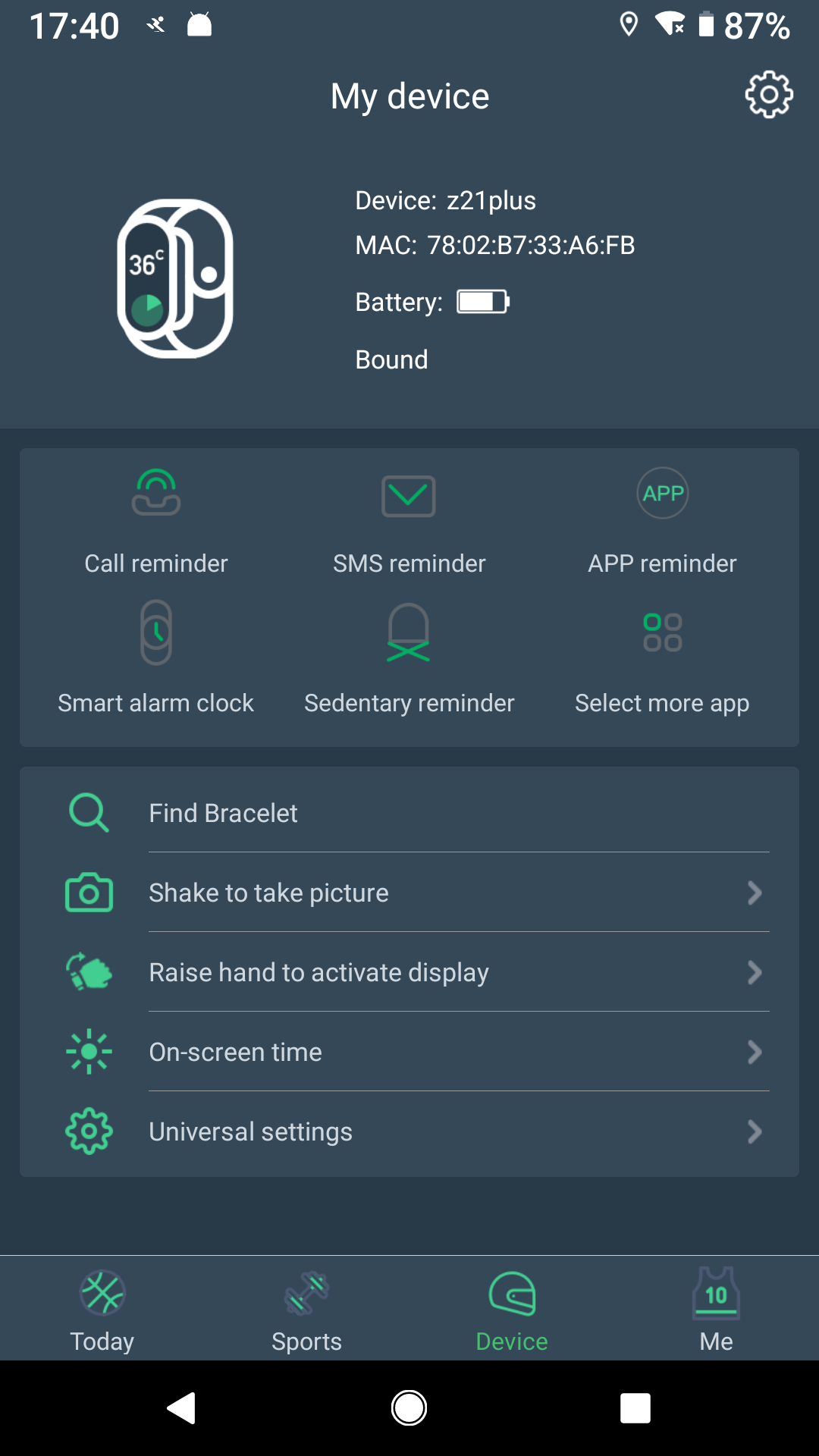Go to the home screen
Screen dimensions: 819x1456
click(x=409, y=1408)
